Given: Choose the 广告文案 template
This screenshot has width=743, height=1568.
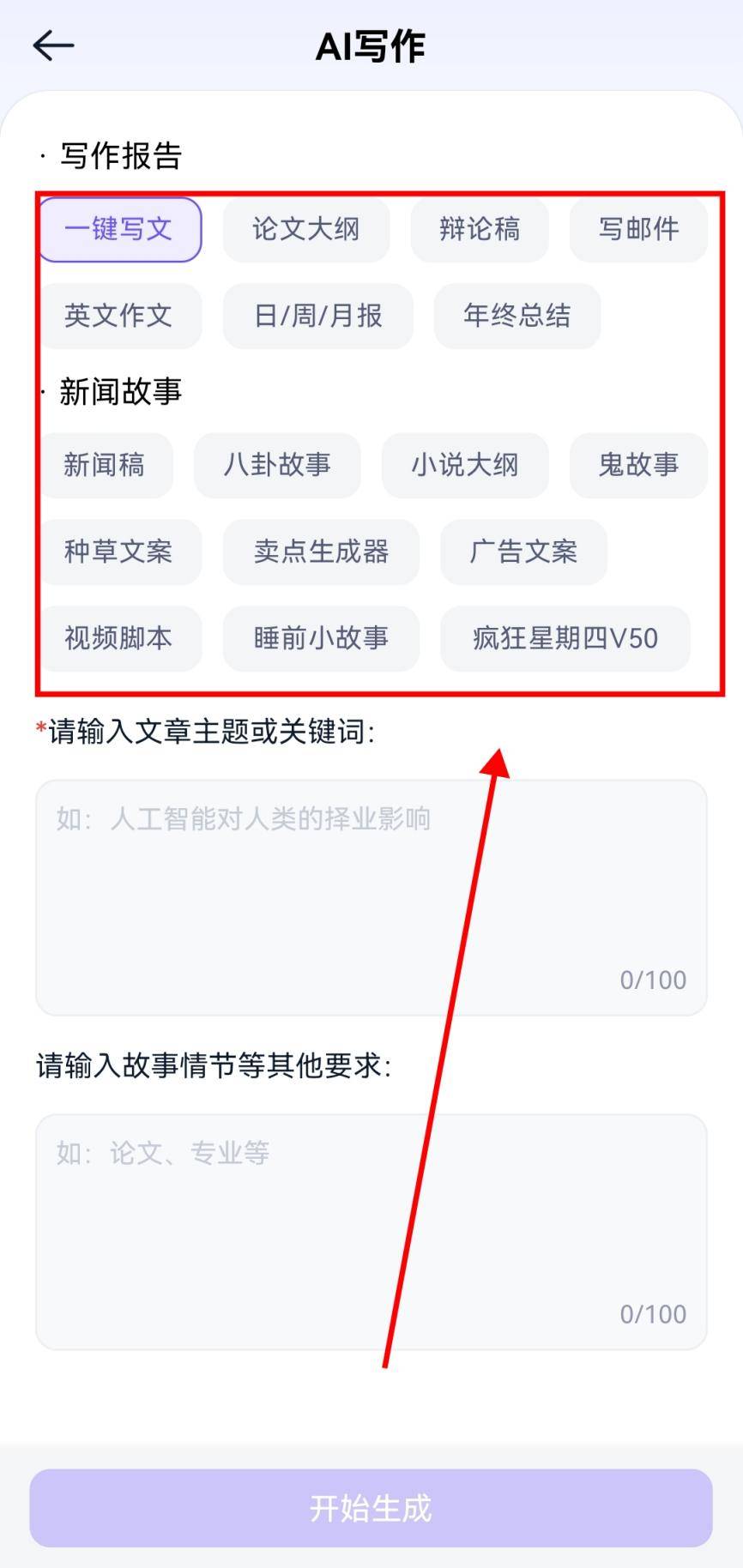Looking at the screenshot, I should point(523,553).
